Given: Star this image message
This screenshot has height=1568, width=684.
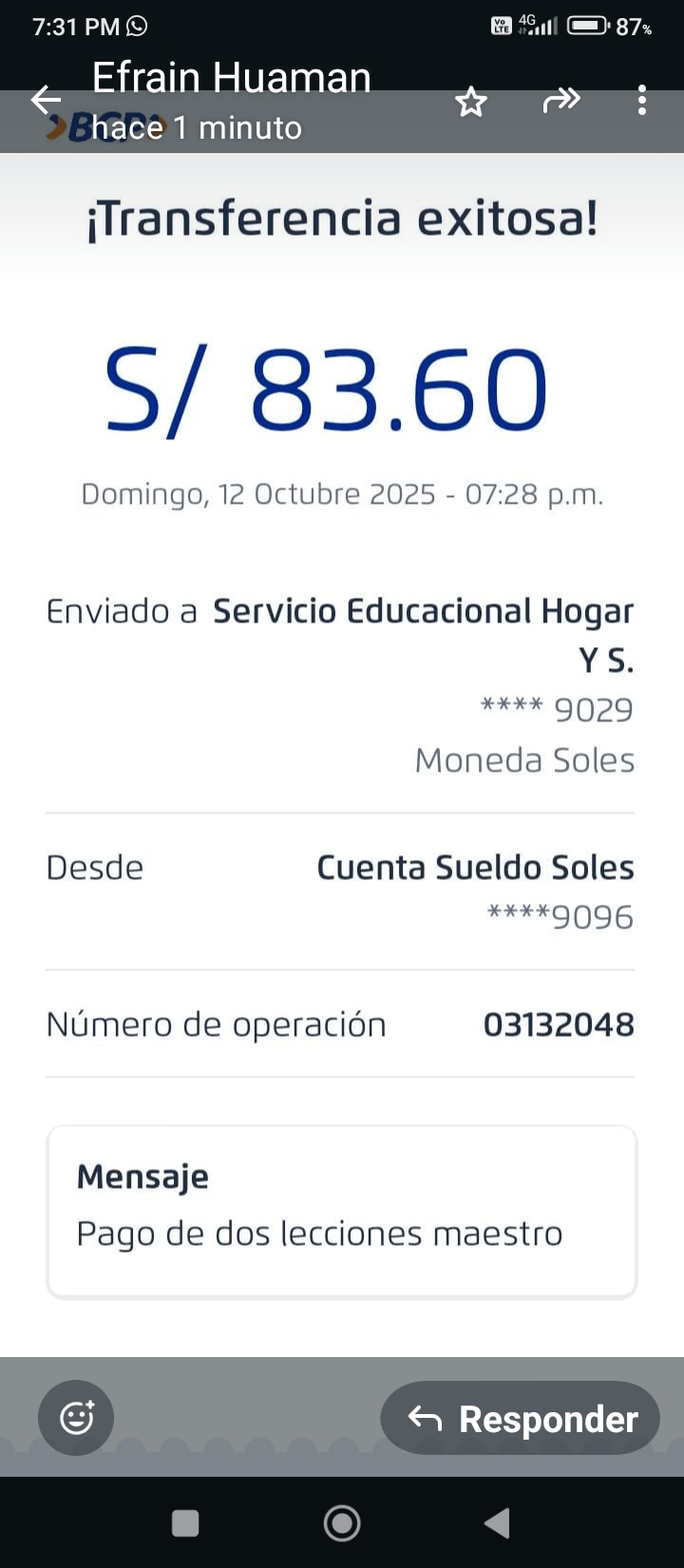Looking at the screenshot, I should [x=471, y=101].
